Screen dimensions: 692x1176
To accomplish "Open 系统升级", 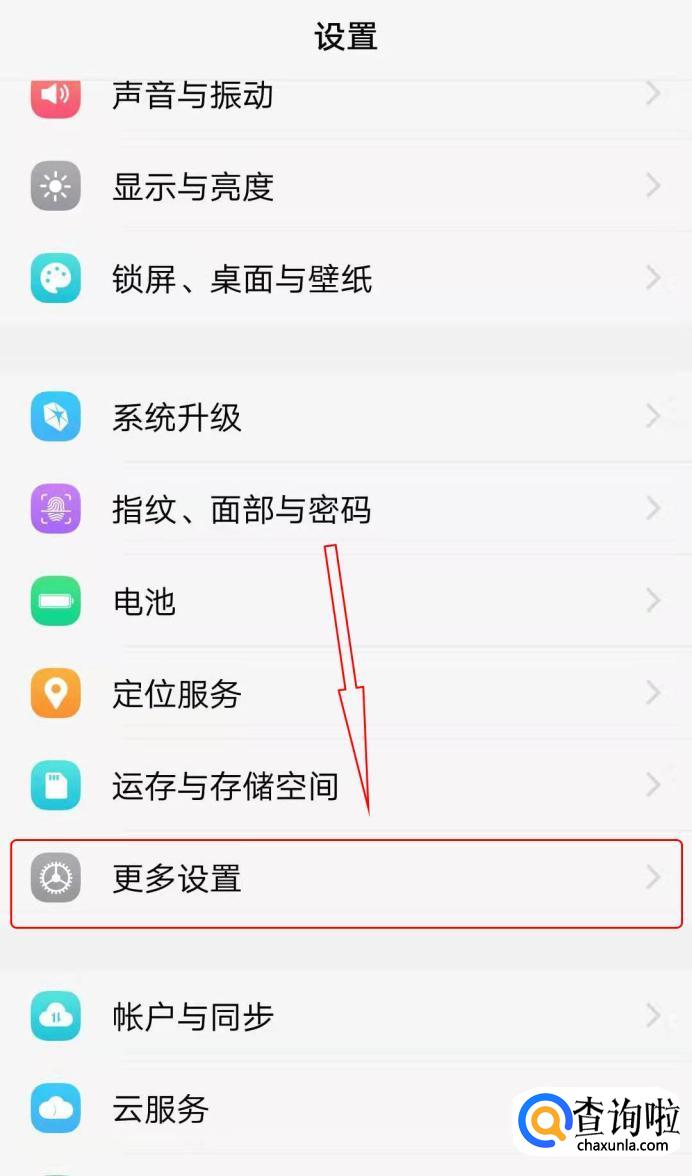I will [x=346, y=416].
